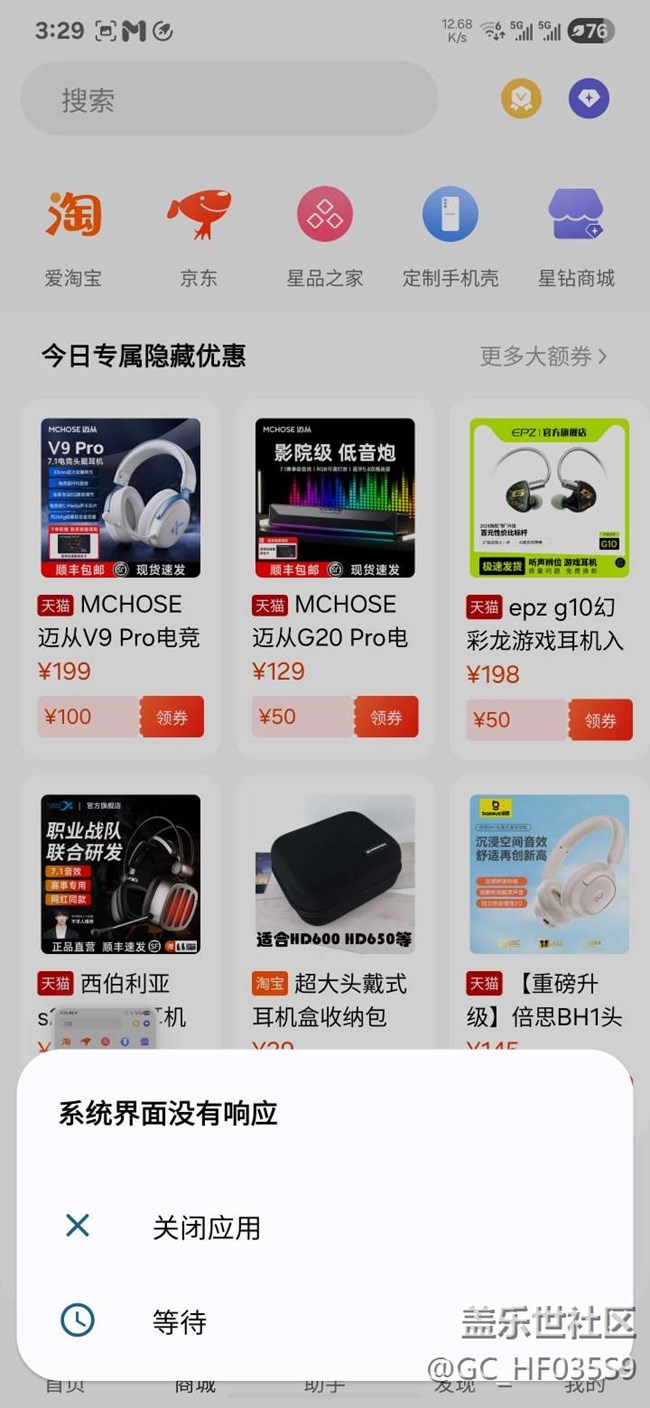The height and width of the screenshot is (1408, 650).
Task: Open the purple diamond icon
Action: click(x=589, y=99)
